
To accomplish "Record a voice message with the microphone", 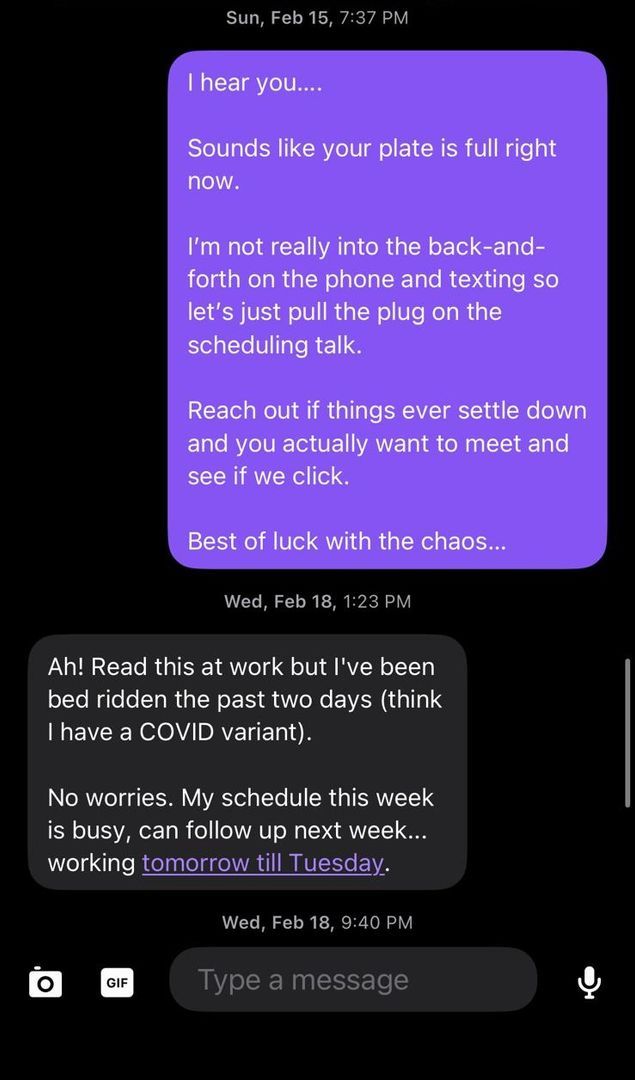I will point(589,982).
